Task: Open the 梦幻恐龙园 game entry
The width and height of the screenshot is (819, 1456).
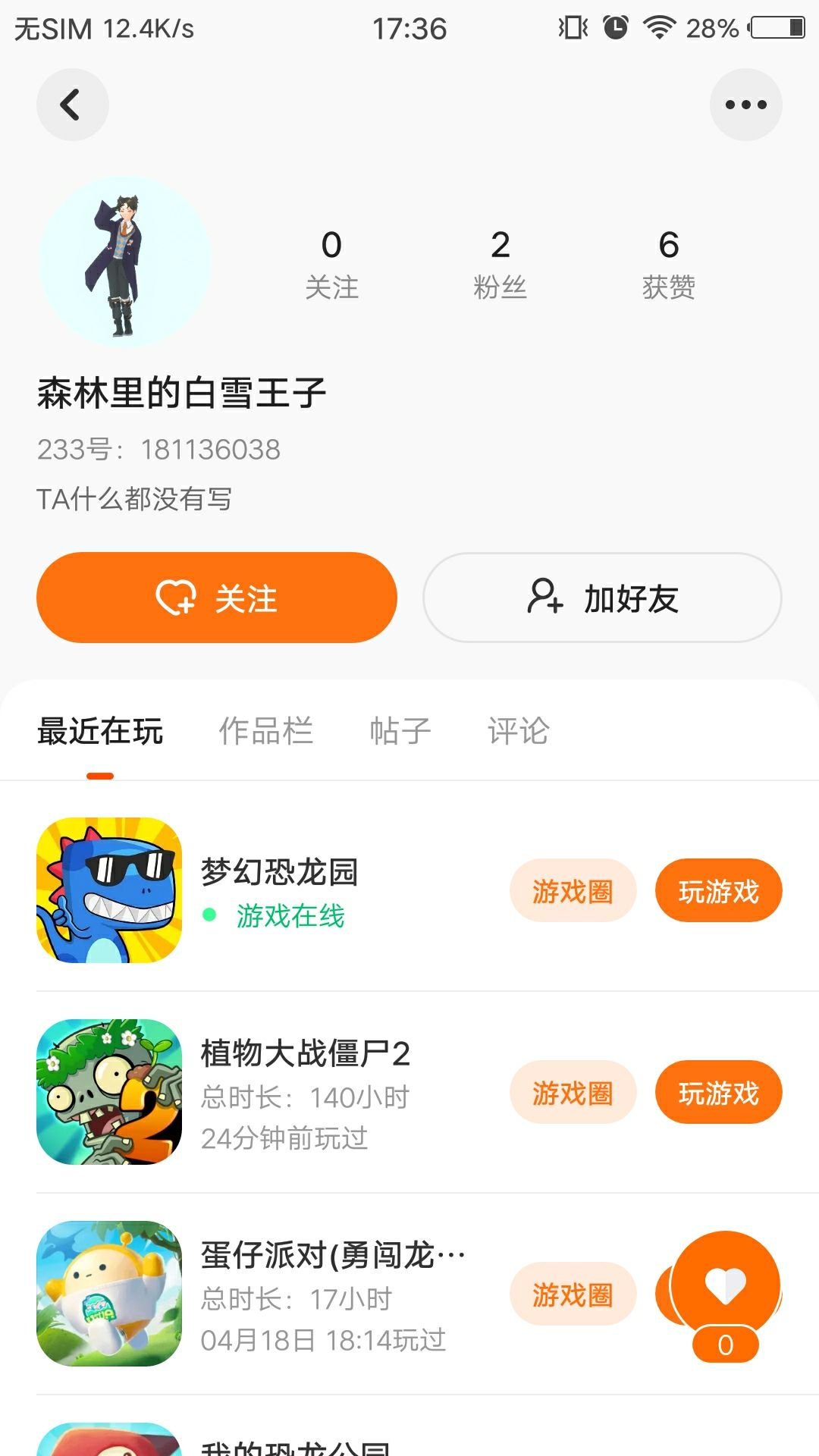Action: (278, 872)
